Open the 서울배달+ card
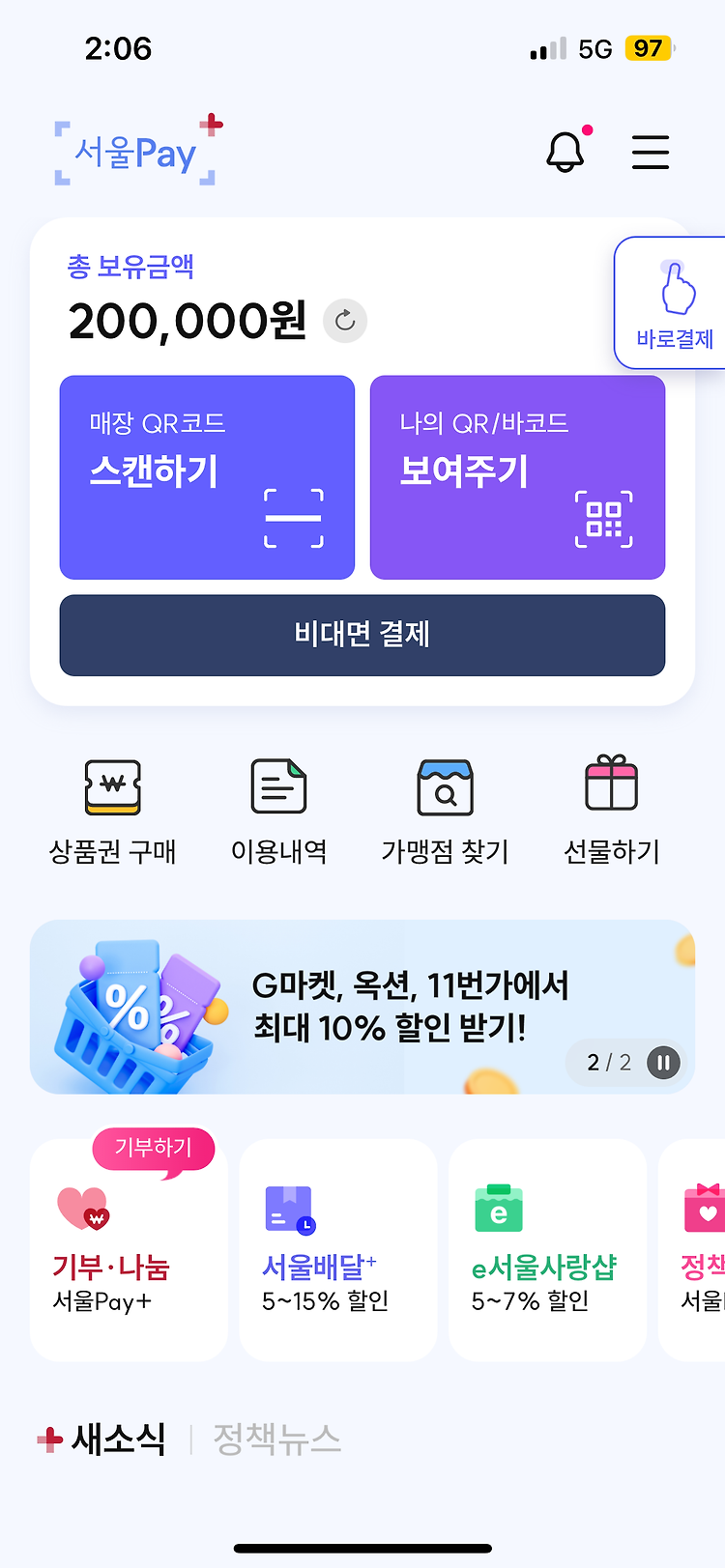This screenshot has height=1568, width=725. [338, 1250]
